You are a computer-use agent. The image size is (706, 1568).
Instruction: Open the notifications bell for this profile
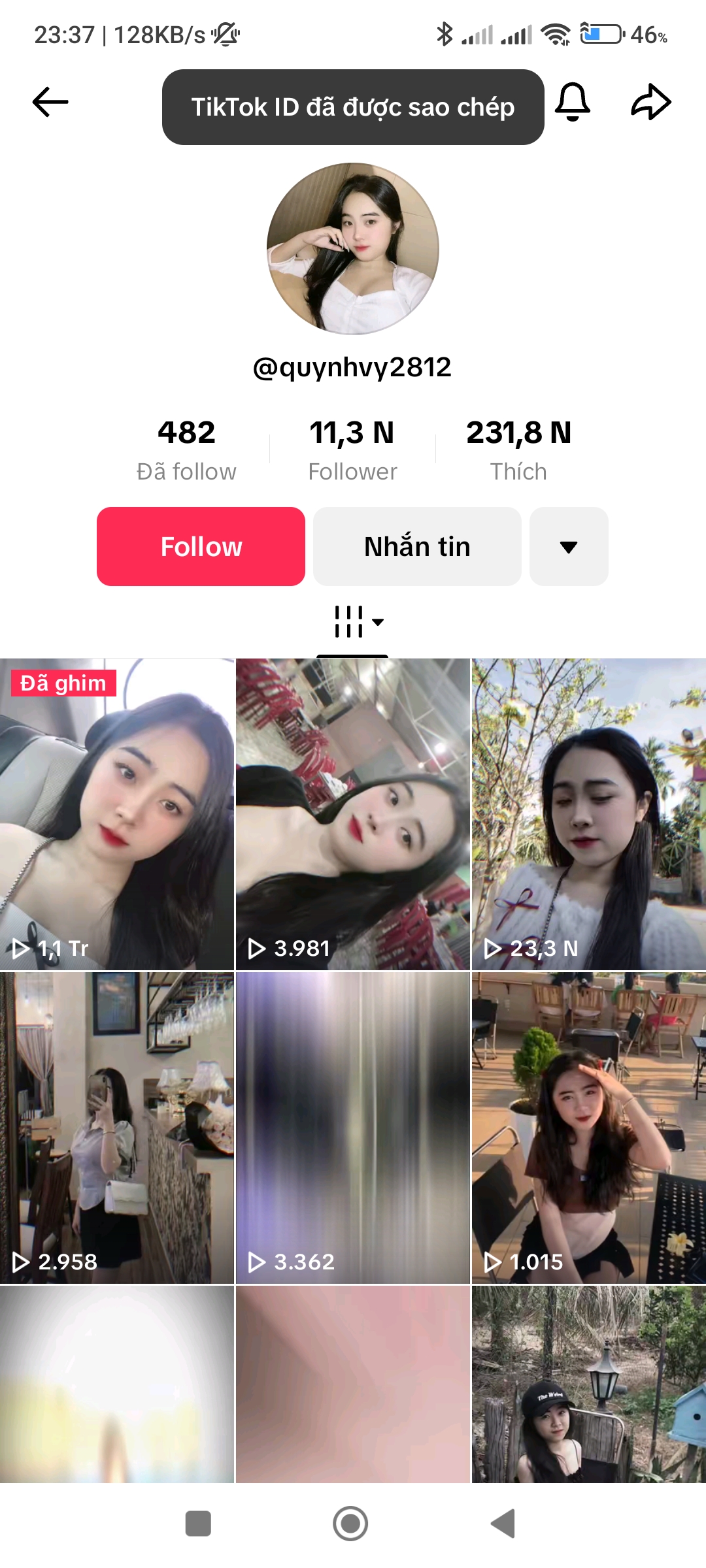click(573, 102)
